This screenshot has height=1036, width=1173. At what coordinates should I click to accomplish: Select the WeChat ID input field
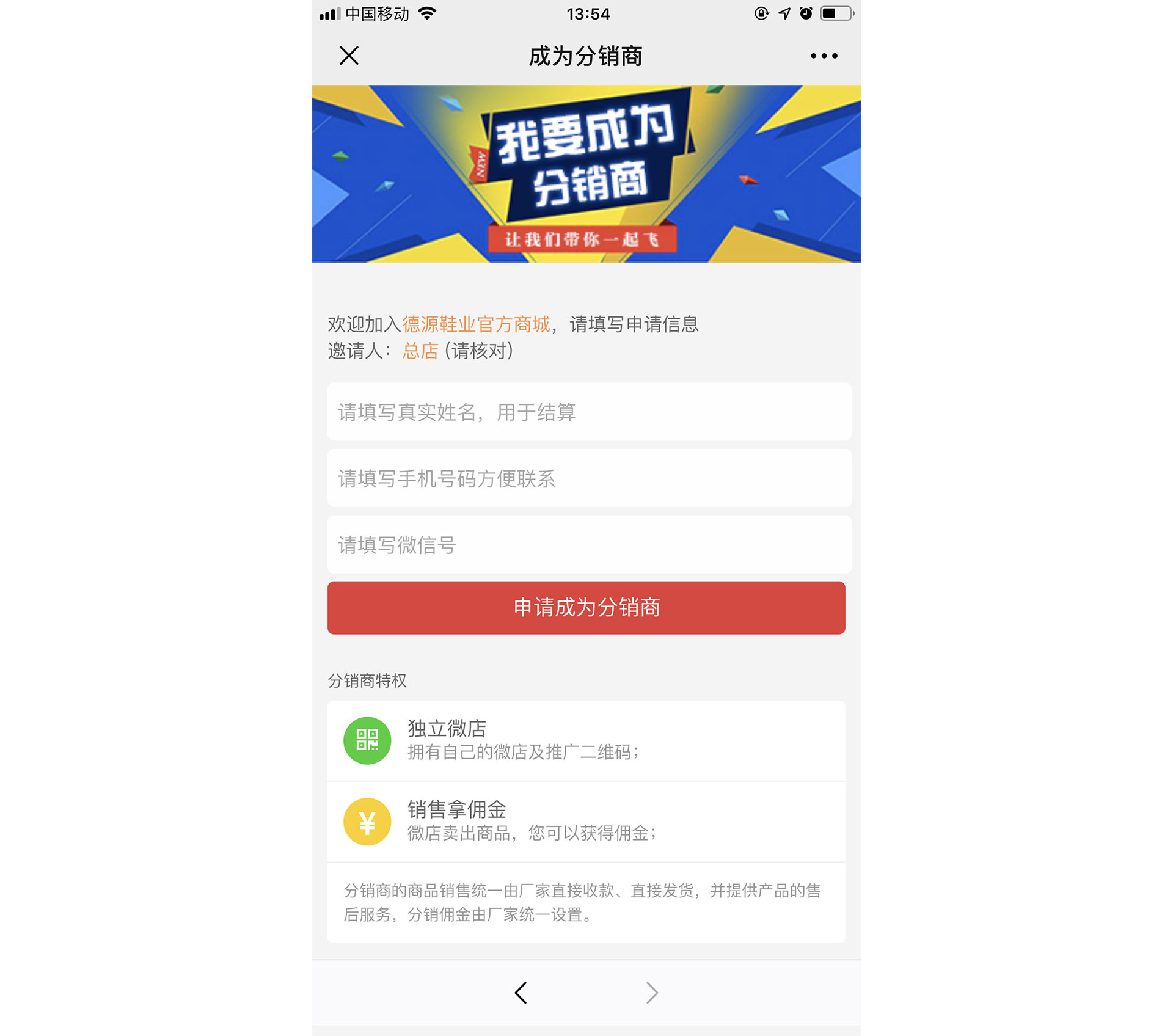589,544
